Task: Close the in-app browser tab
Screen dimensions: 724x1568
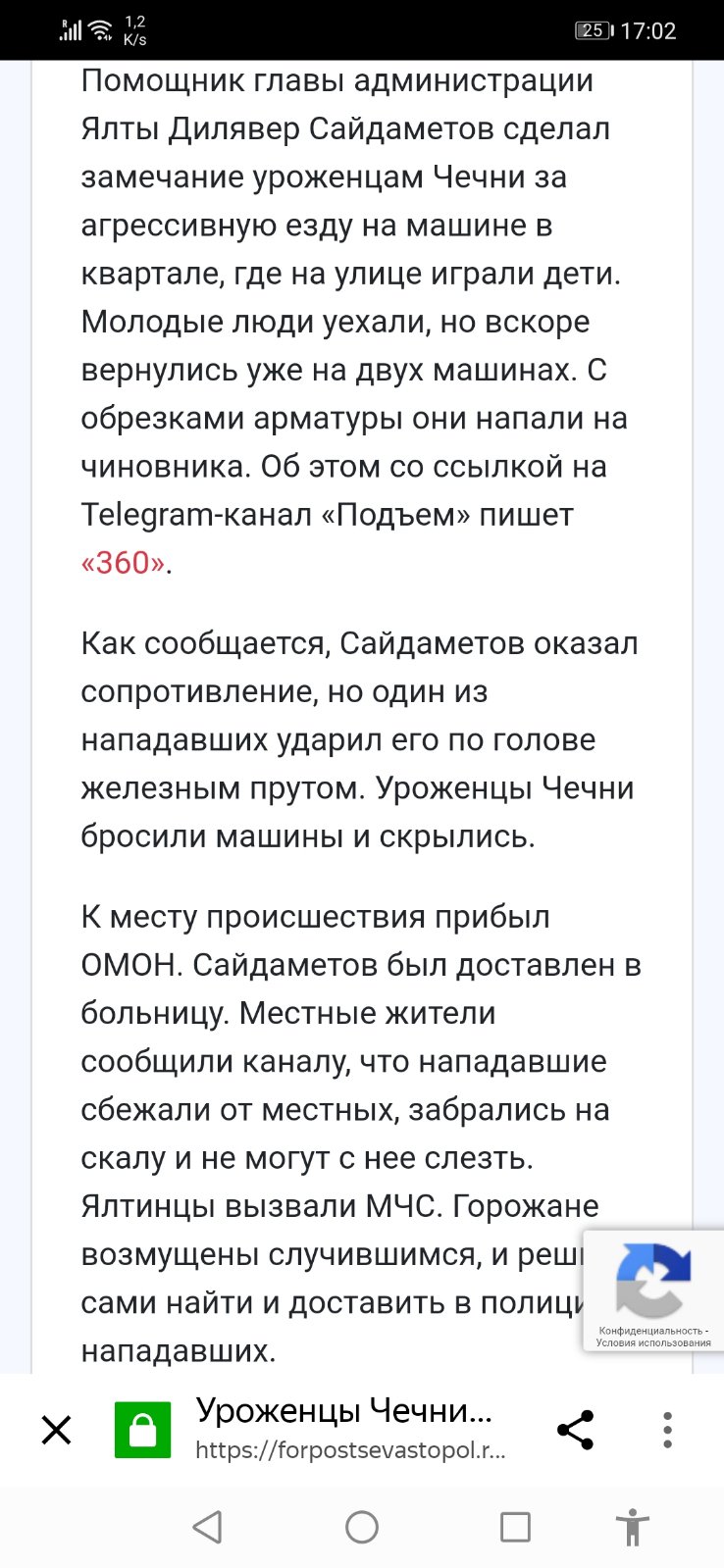Action: pos(57,1430)
